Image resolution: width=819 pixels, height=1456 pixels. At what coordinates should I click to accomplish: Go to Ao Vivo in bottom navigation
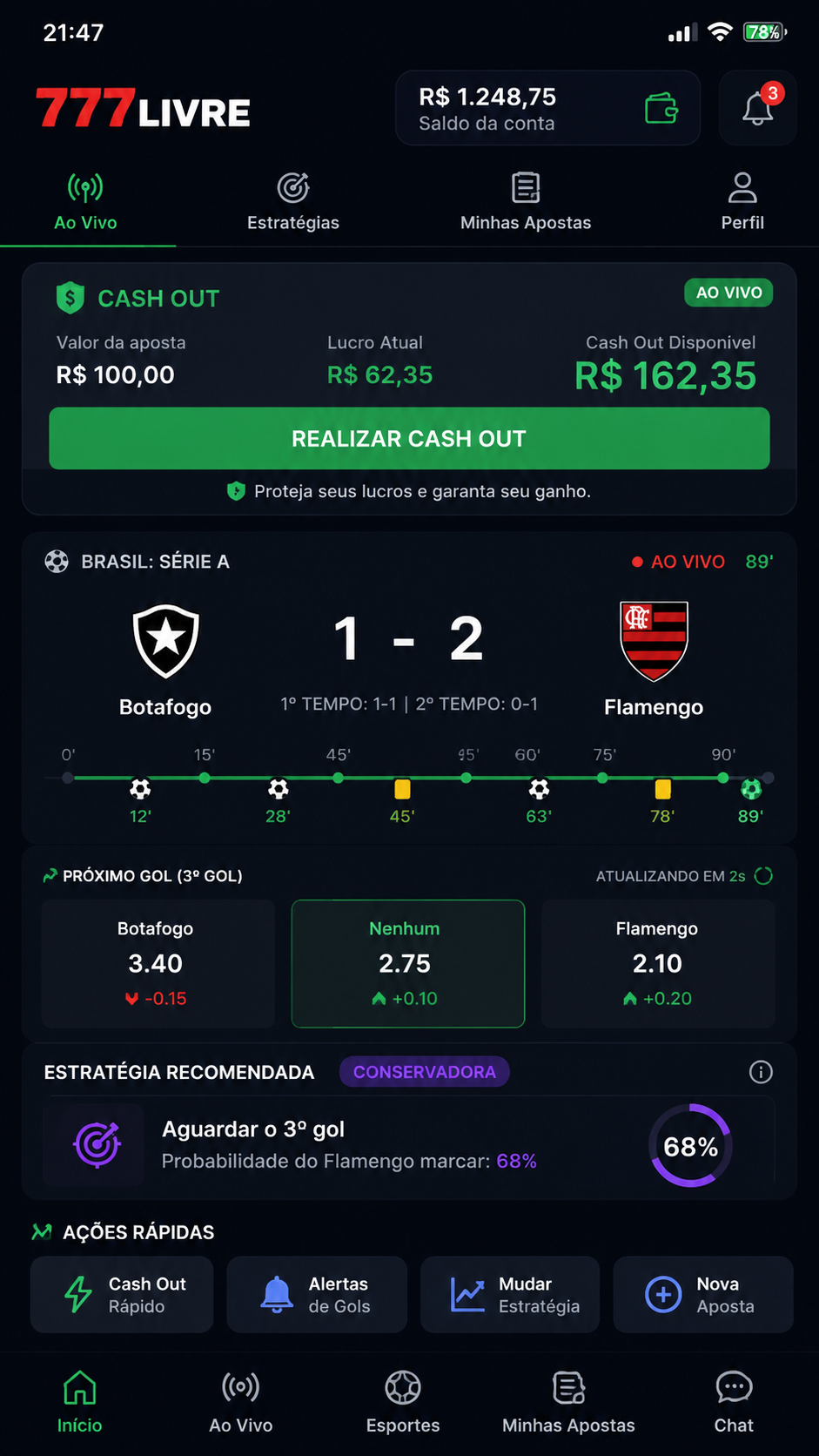(x=241, y=1402)
